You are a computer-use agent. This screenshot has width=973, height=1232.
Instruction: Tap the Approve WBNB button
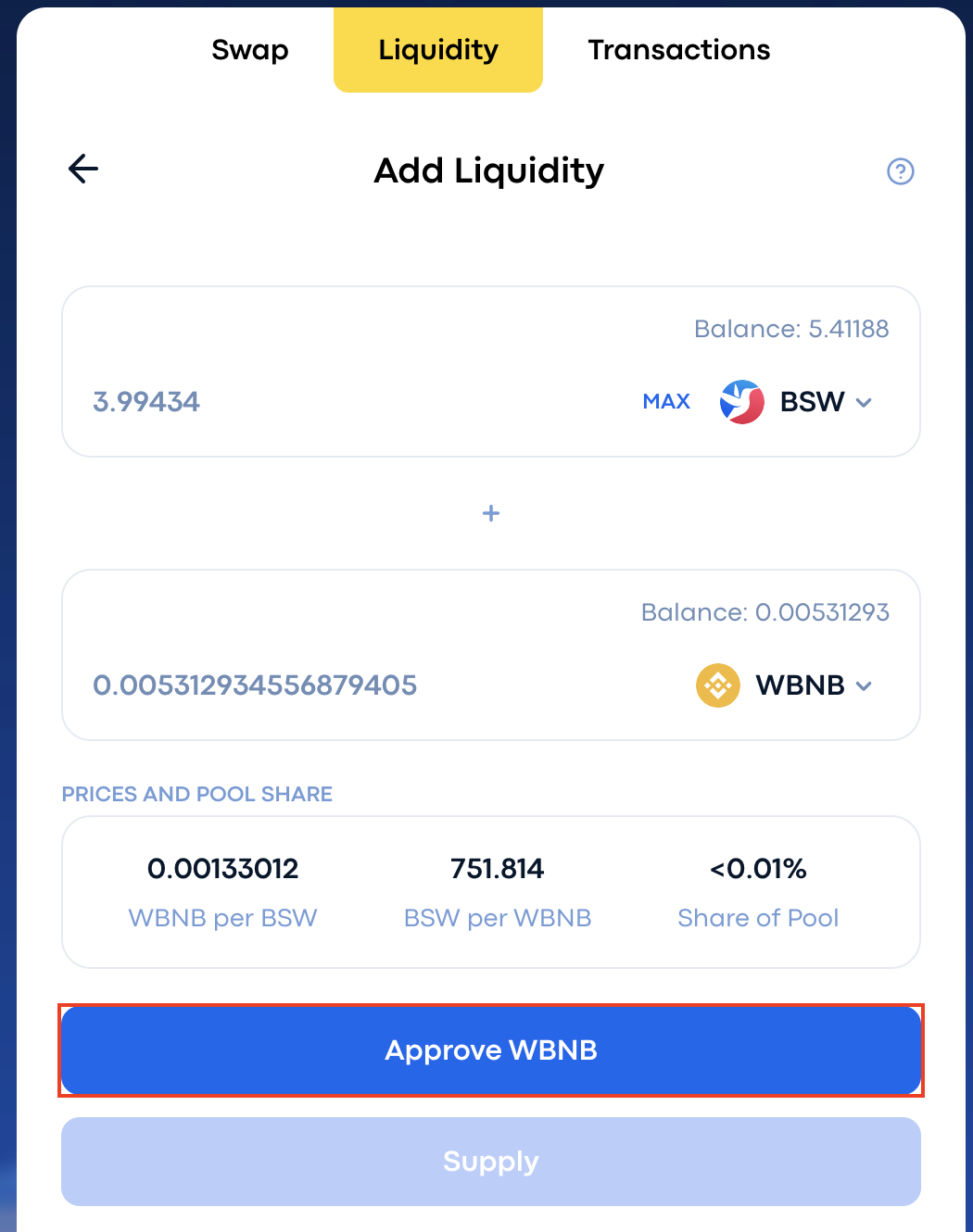point(491,1050)
